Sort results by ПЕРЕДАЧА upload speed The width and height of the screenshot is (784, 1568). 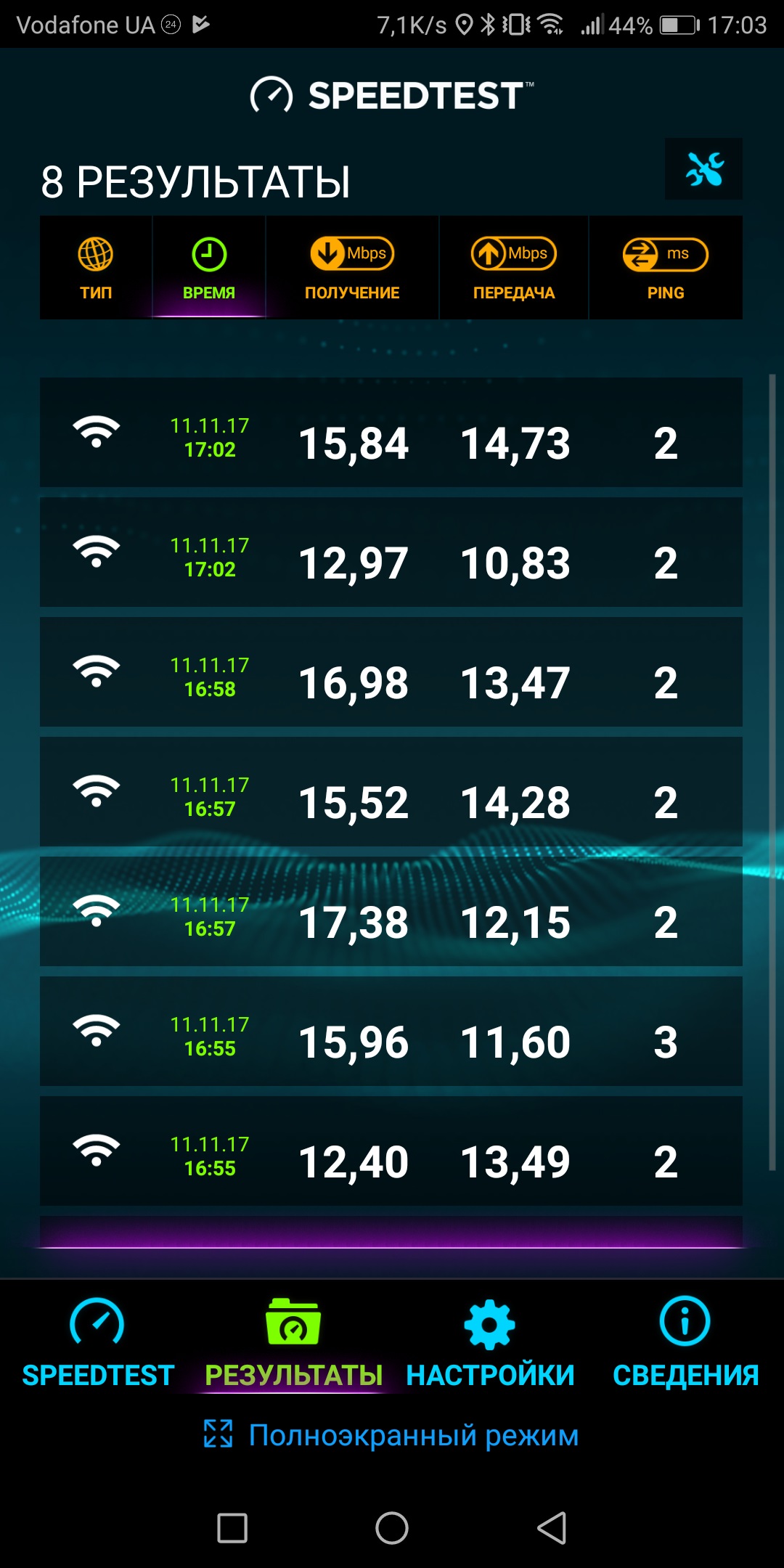(x=513, y=268)
